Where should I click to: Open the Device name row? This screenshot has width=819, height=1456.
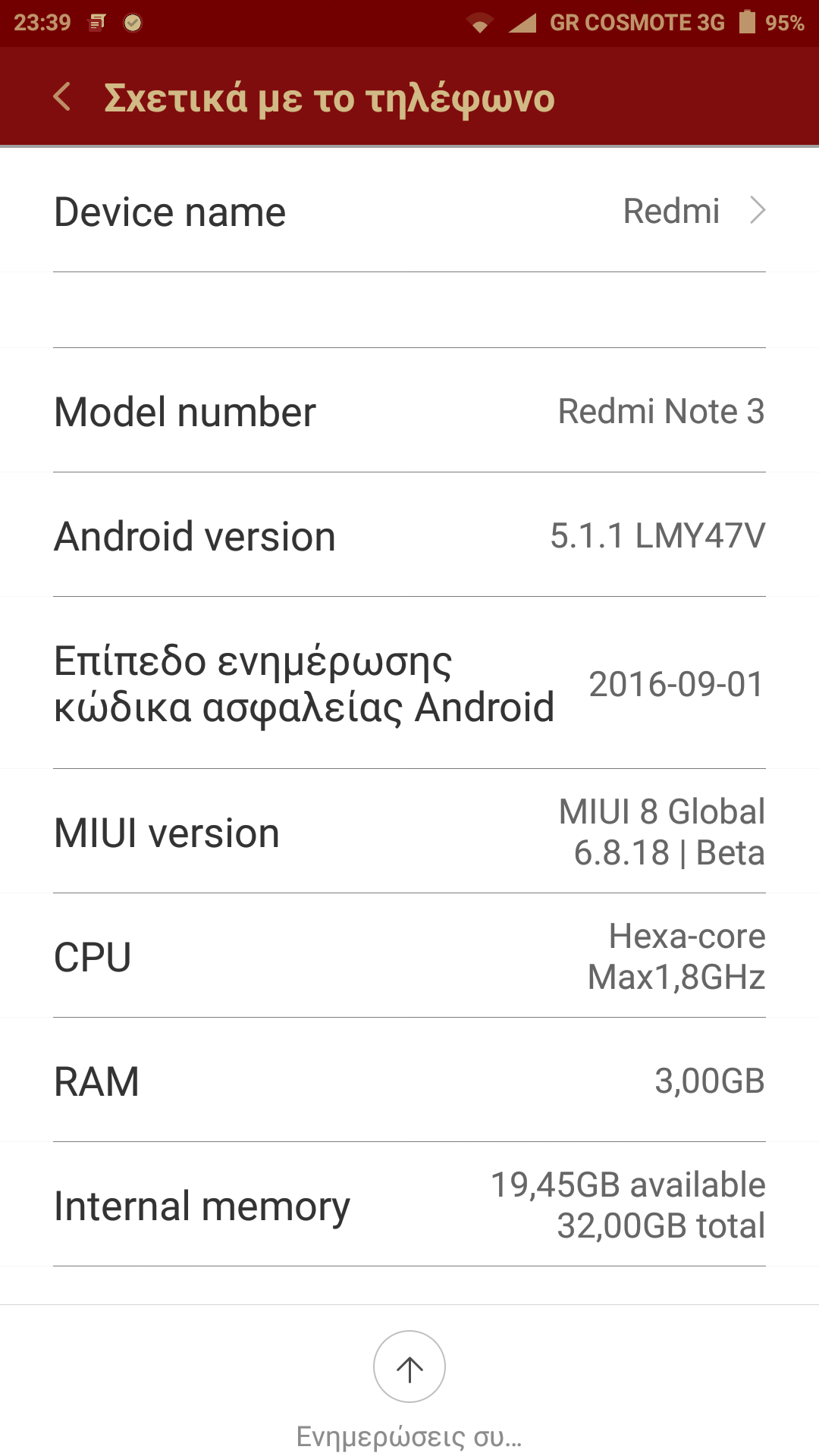(409, 212)
